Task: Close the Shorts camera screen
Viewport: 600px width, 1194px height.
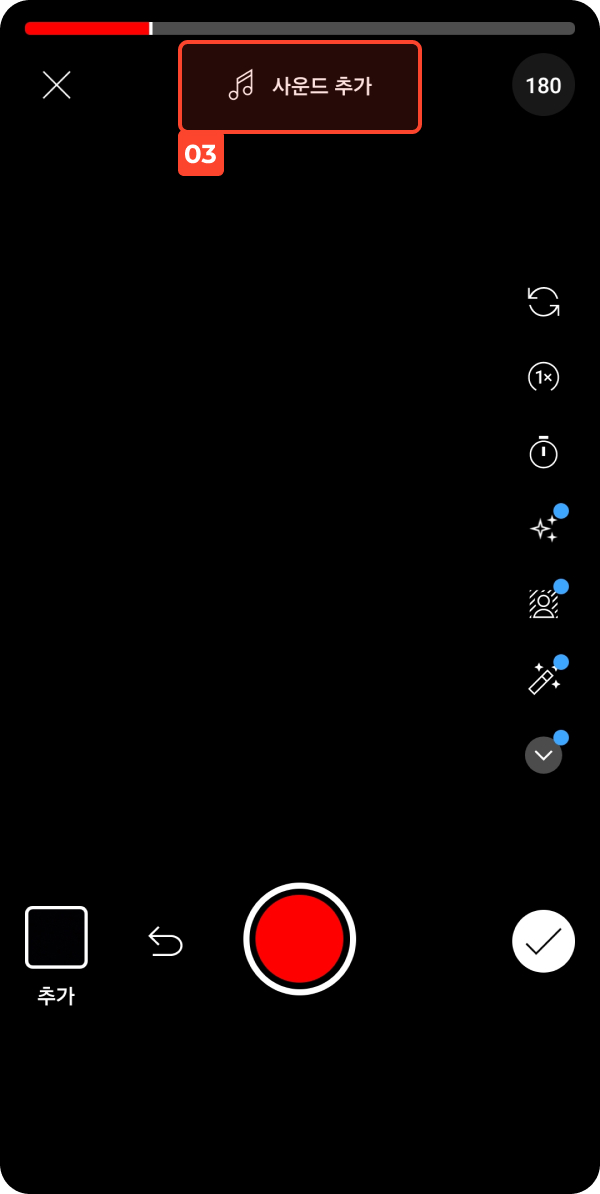Action: [57, 86]
